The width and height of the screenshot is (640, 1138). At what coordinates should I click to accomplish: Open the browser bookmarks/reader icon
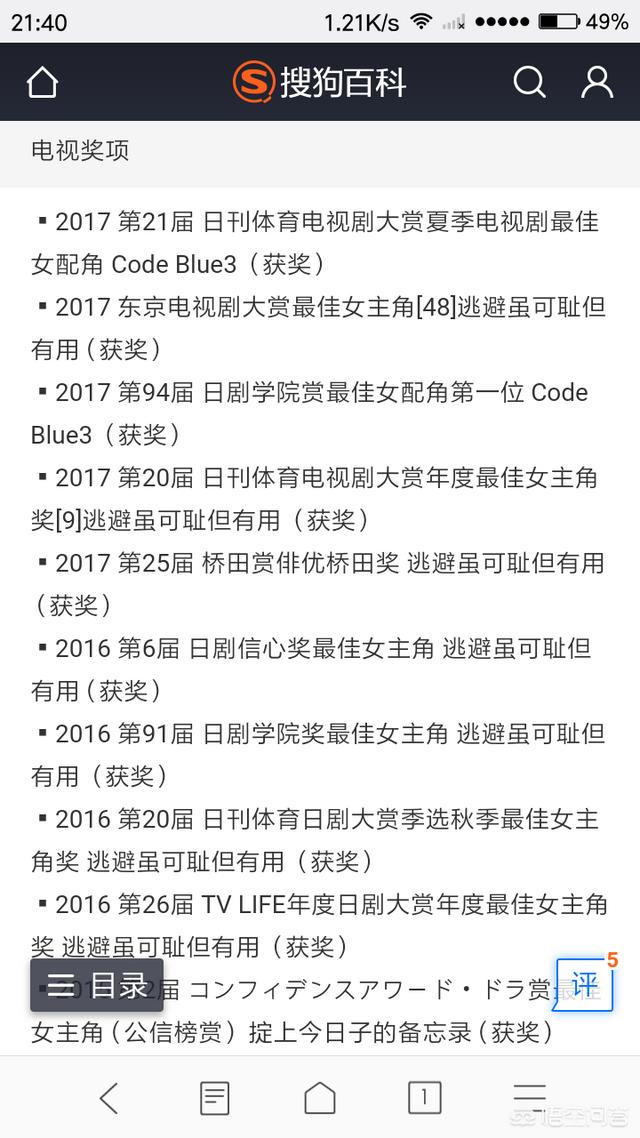[215, 1097]
